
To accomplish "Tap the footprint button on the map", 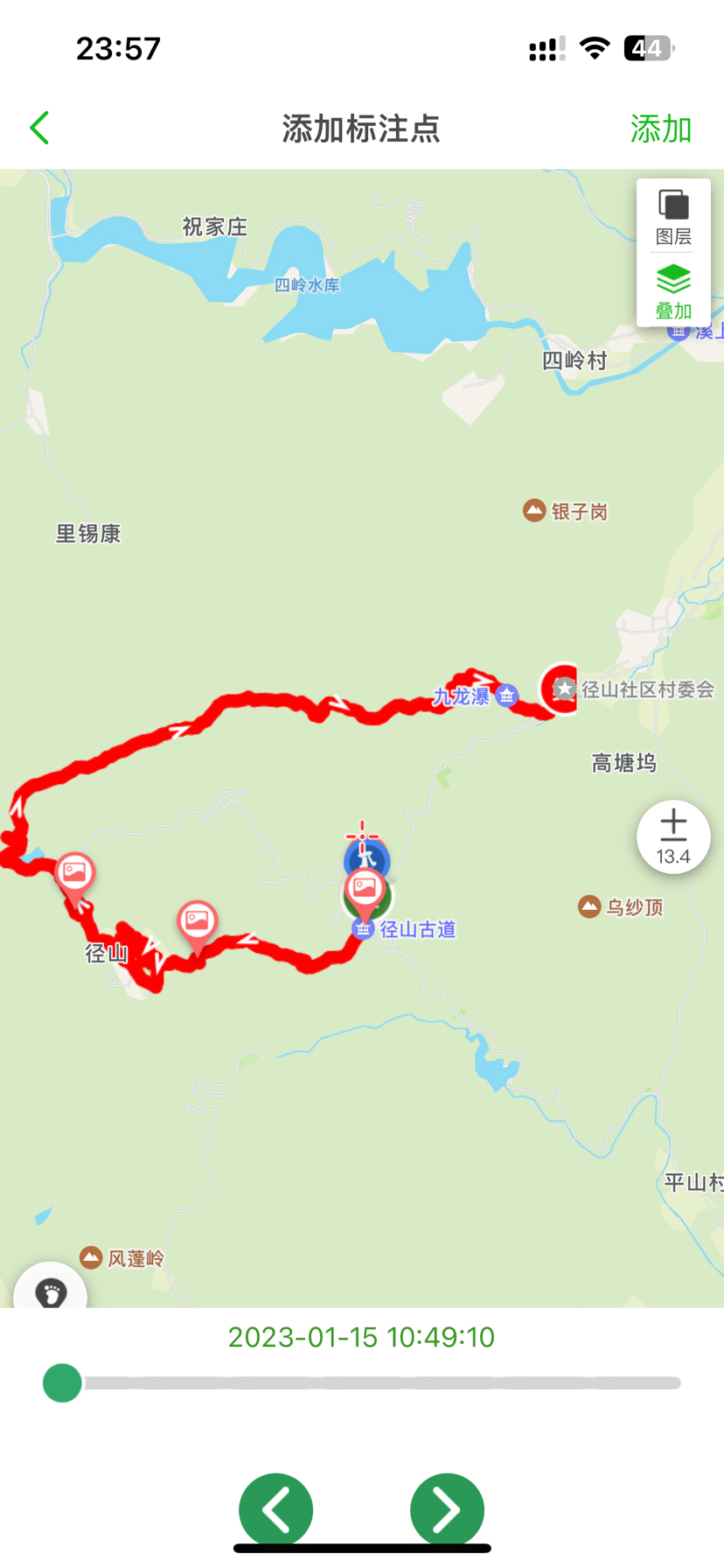I will 51,1291.
